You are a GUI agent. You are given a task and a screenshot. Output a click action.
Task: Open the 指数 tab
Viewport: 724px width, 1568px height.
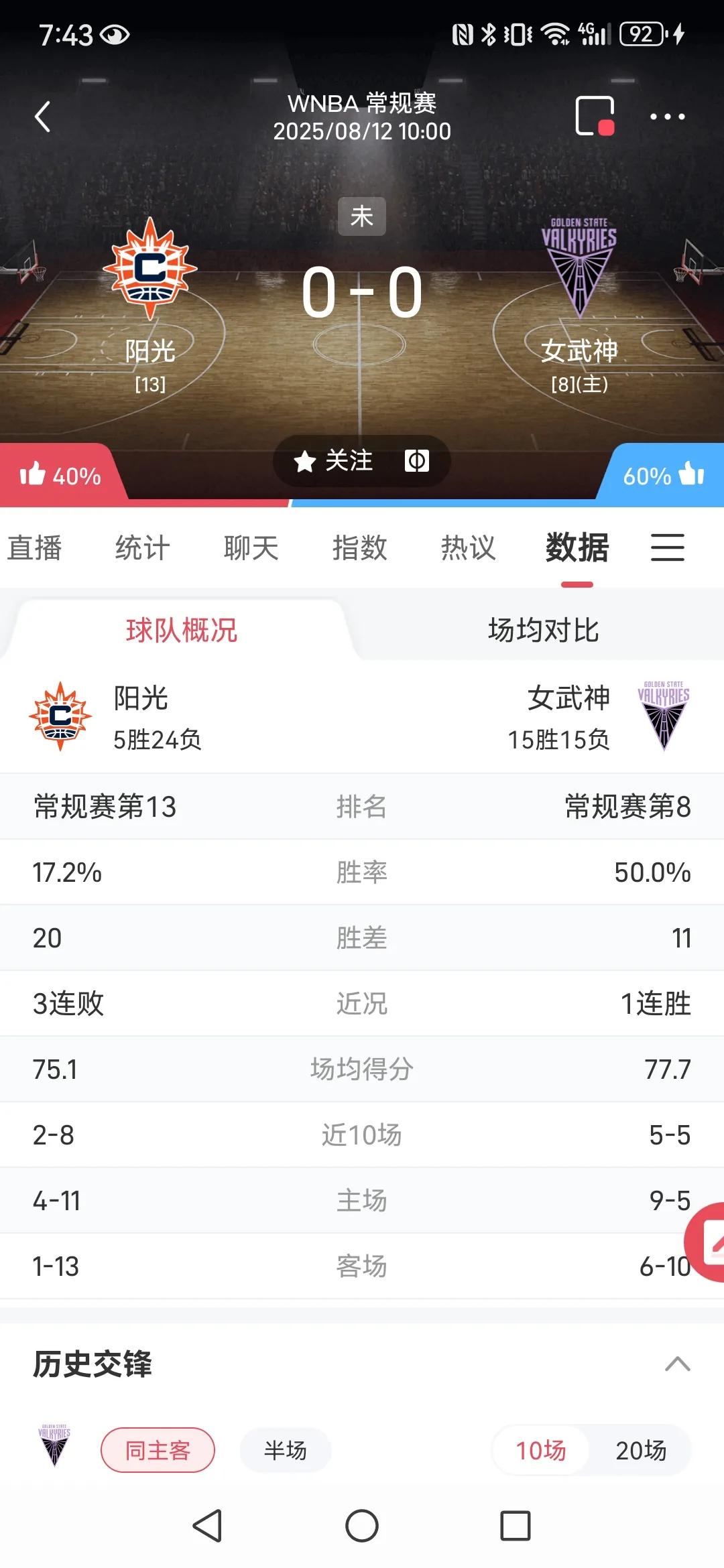pyautogui.click(x=360, y=547)
